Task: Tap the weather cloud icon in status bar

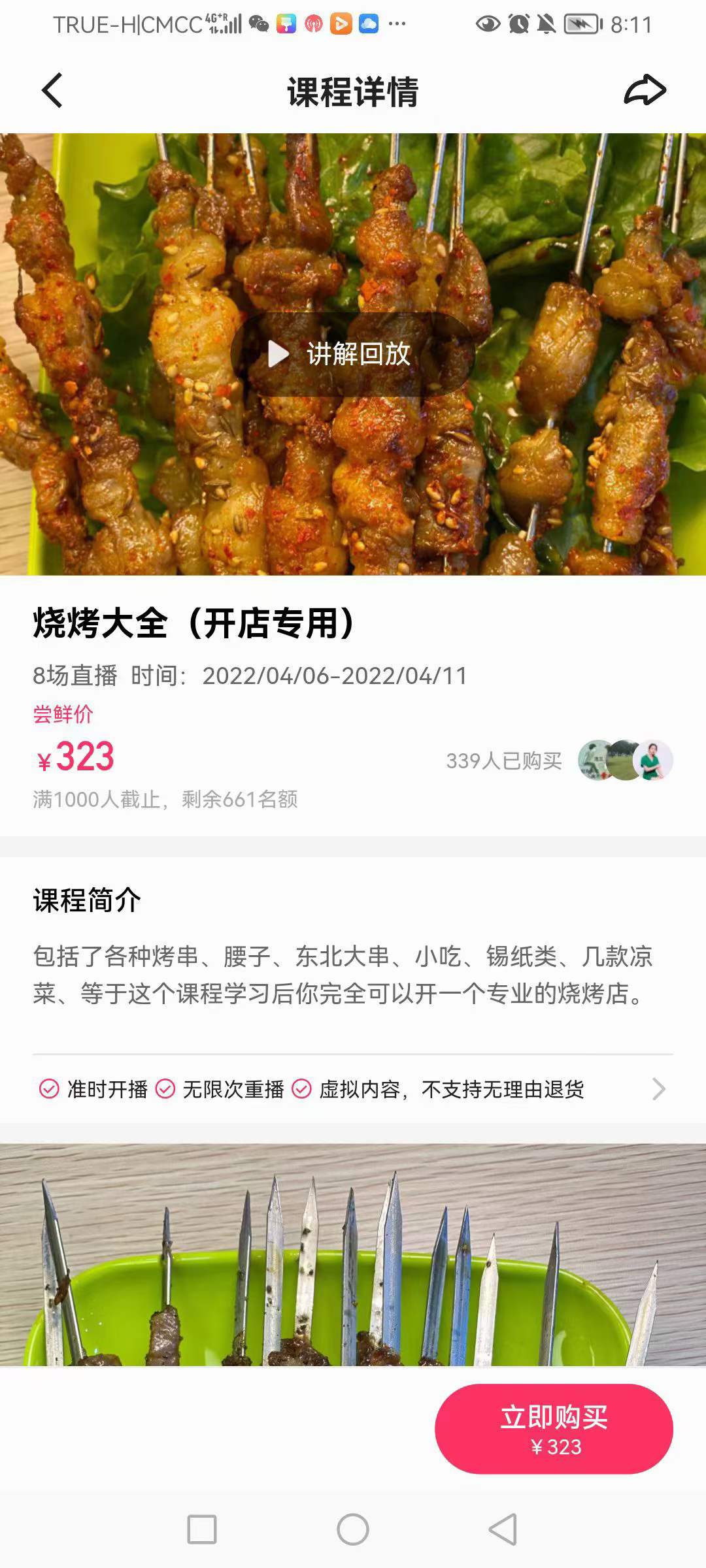Action: click(369, 23)
